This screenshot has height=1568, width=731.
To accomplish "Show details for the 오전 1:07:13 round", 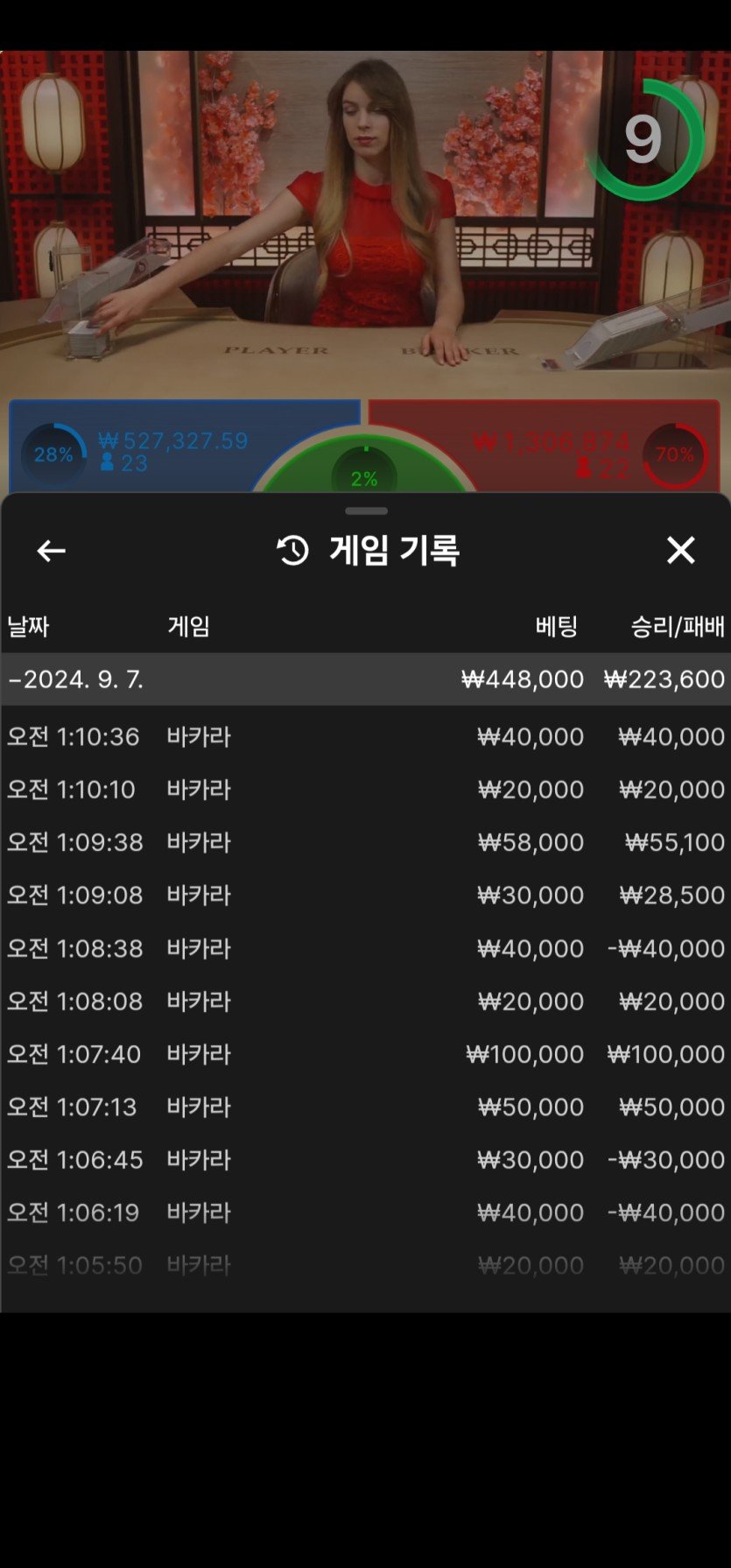I will coord(365,1107).
